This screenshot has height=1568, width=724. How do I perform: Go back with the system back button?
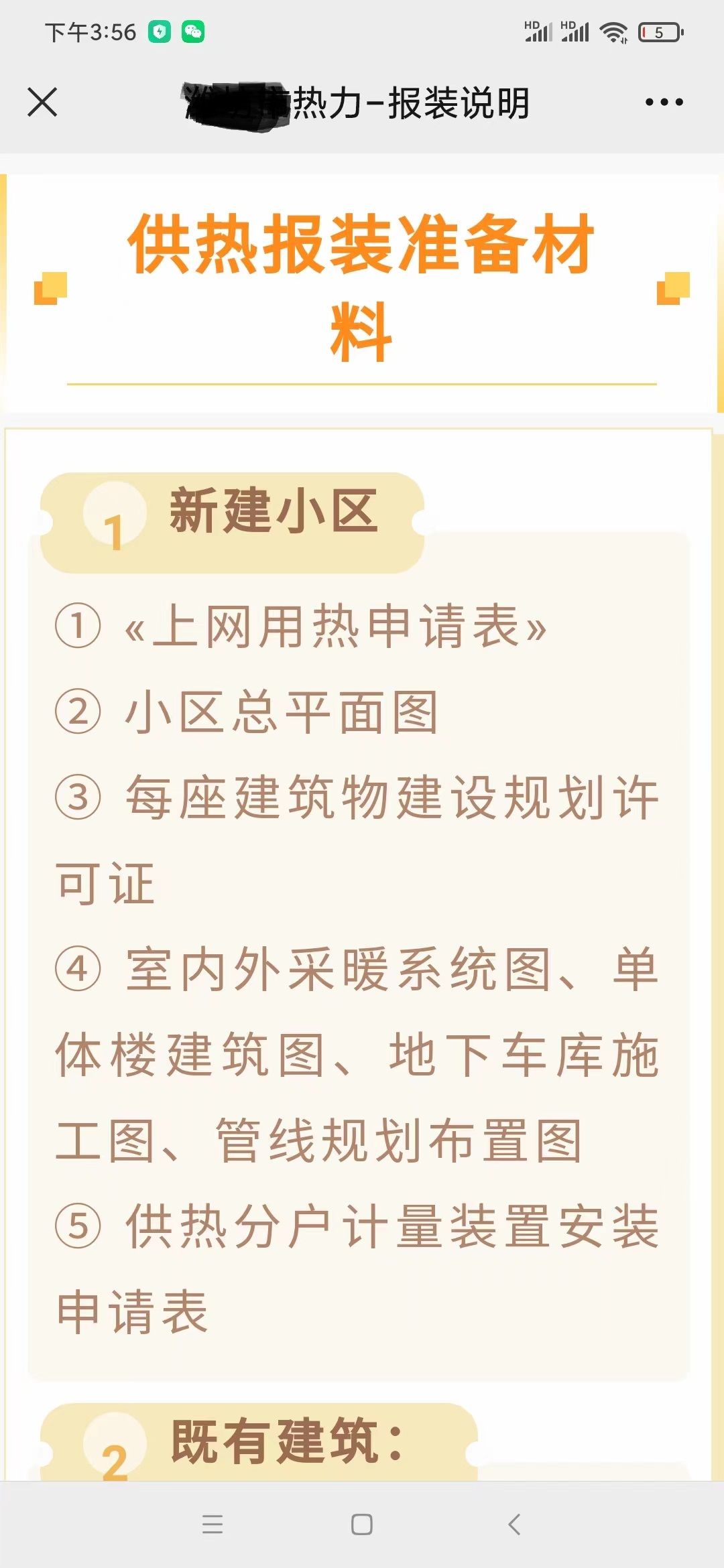tap(514, 1524)
